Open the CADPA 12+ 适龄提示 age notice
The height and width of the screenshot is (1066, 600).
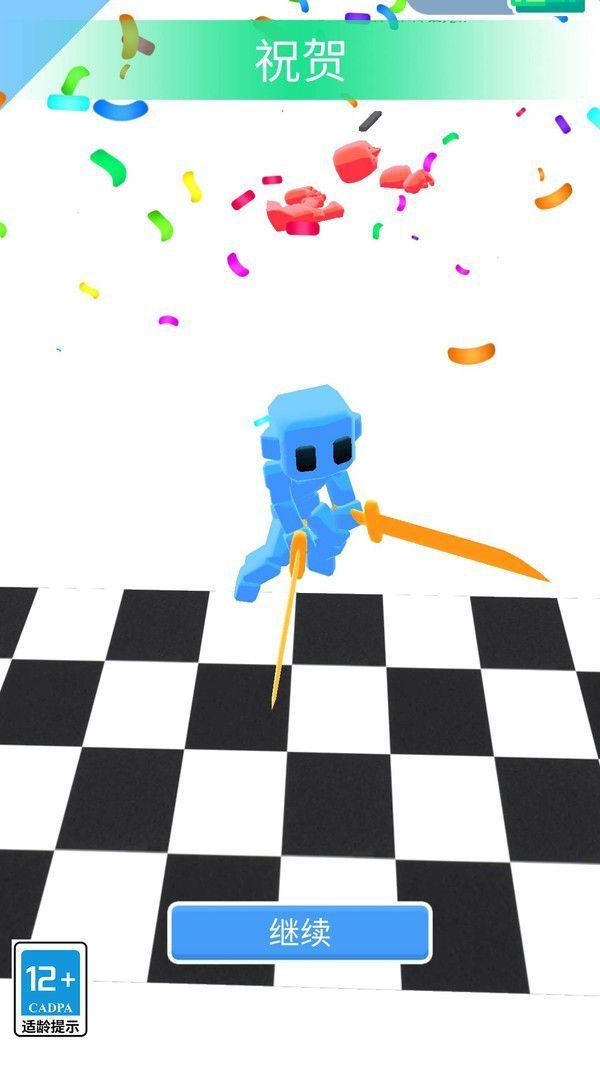50,988
